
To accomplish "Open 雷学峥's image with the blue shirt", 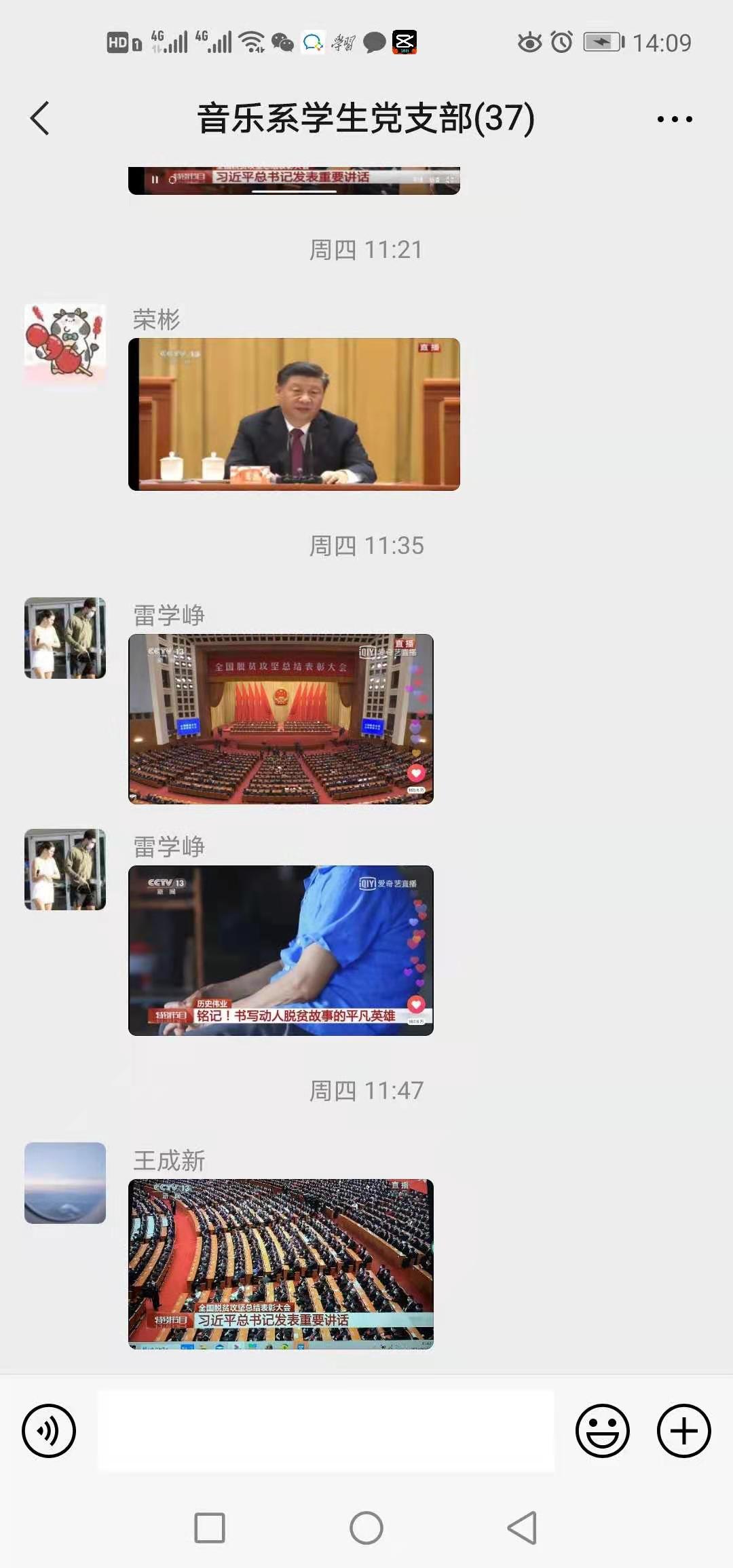I will coord(280,950).
